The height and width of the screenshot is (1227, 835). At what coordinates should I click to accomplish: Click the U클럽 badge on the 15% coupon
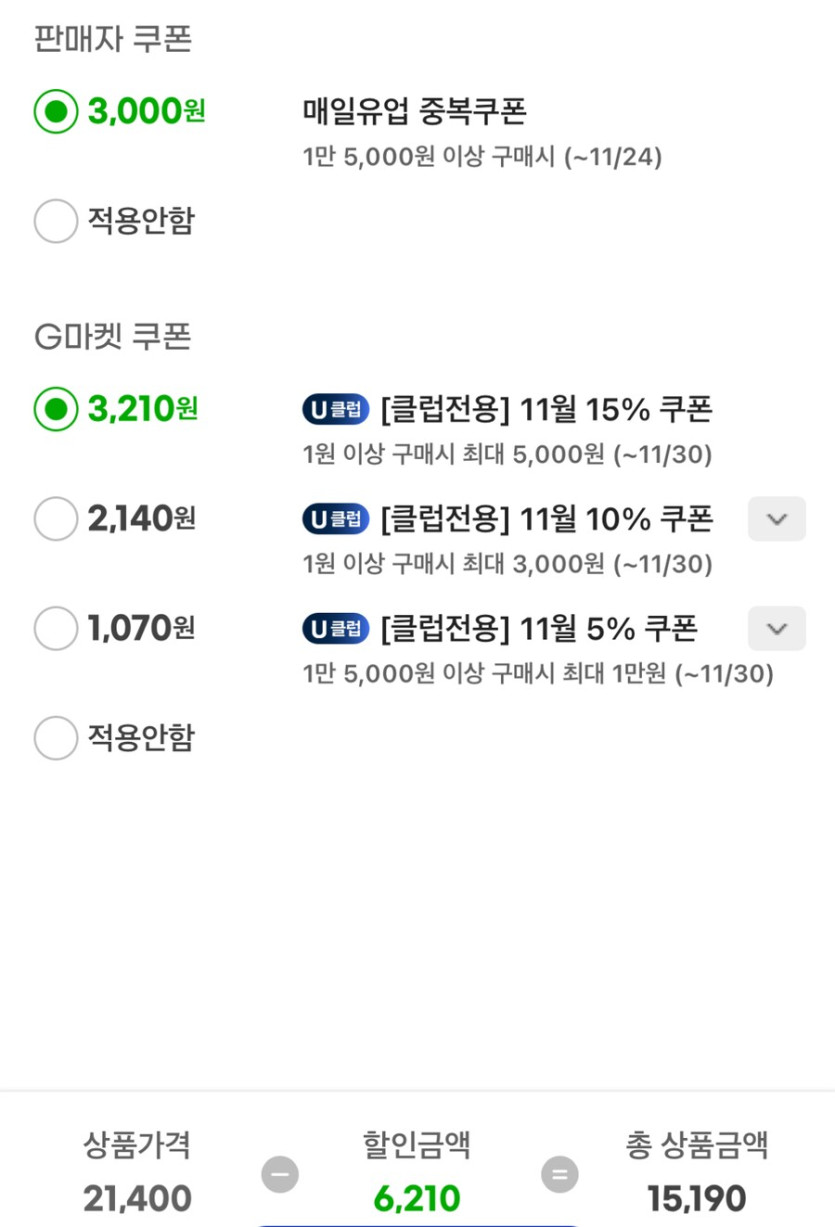pyautogui.click(x=335, y=409)
